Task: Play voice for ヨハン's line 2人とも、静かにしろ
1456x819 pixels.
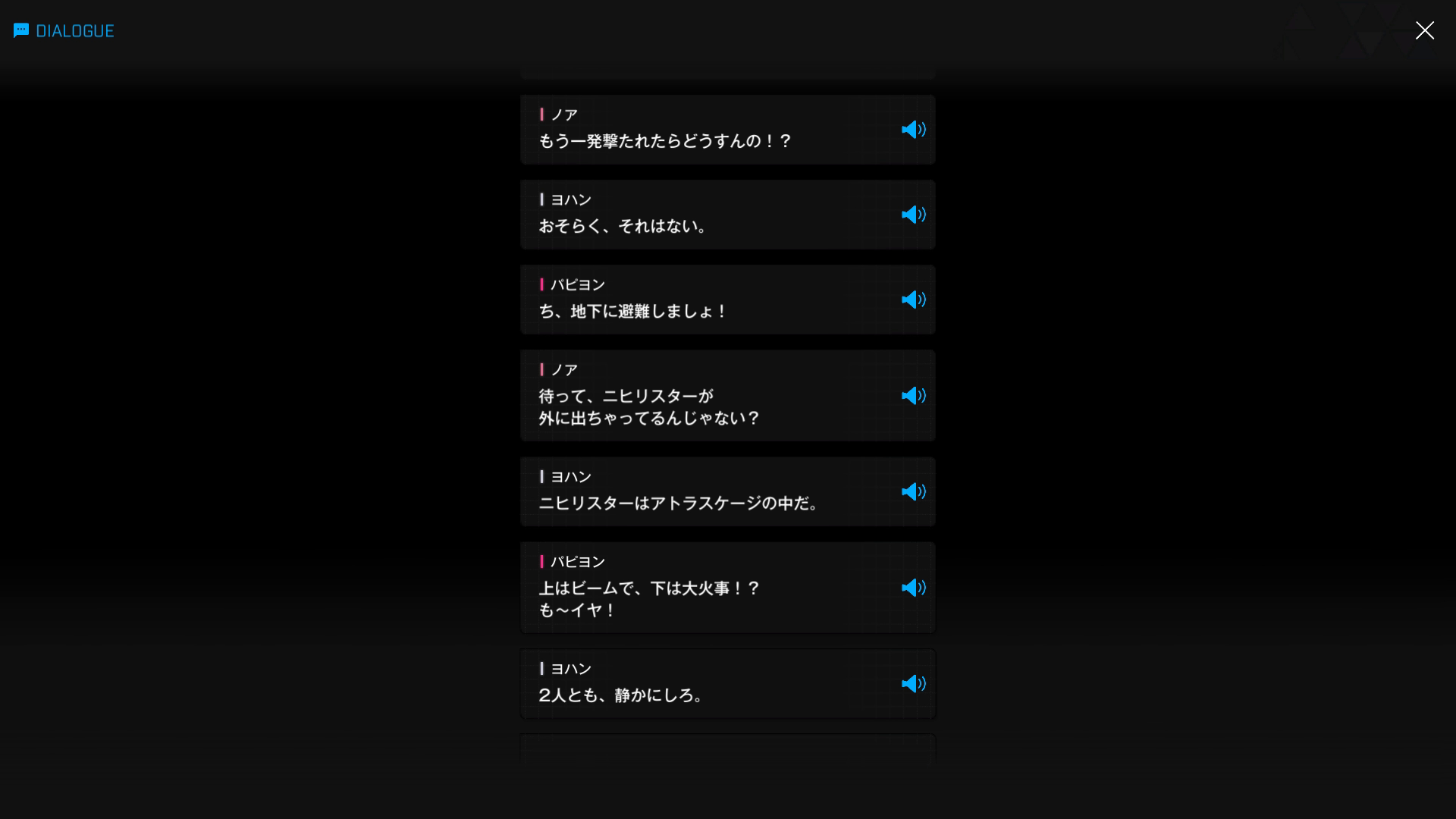Action: coord(913,684)
